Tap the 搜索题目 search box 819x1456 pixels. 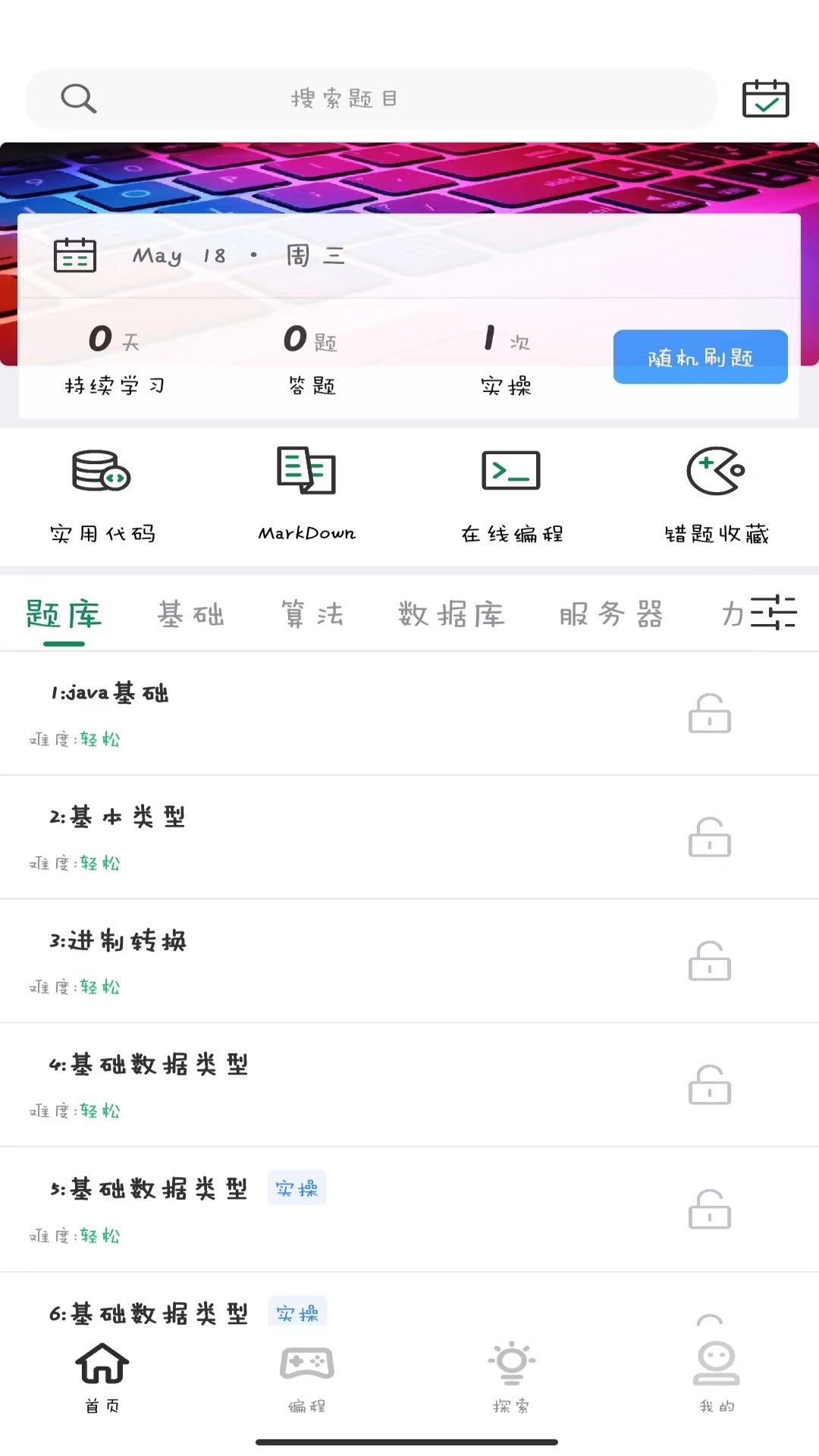(372, 99)
